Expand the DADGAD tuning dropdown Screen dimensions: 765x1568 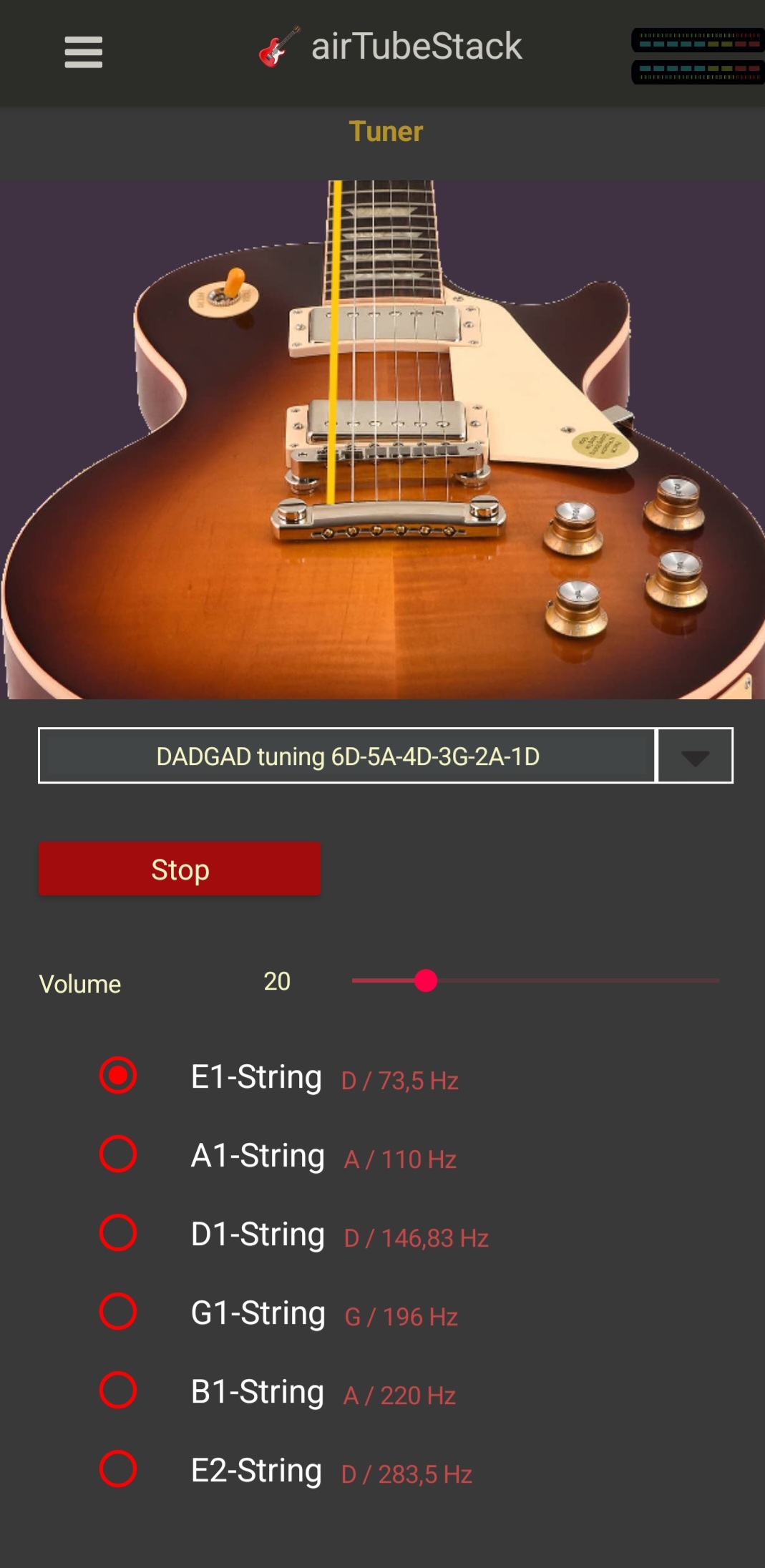point(694,756)
